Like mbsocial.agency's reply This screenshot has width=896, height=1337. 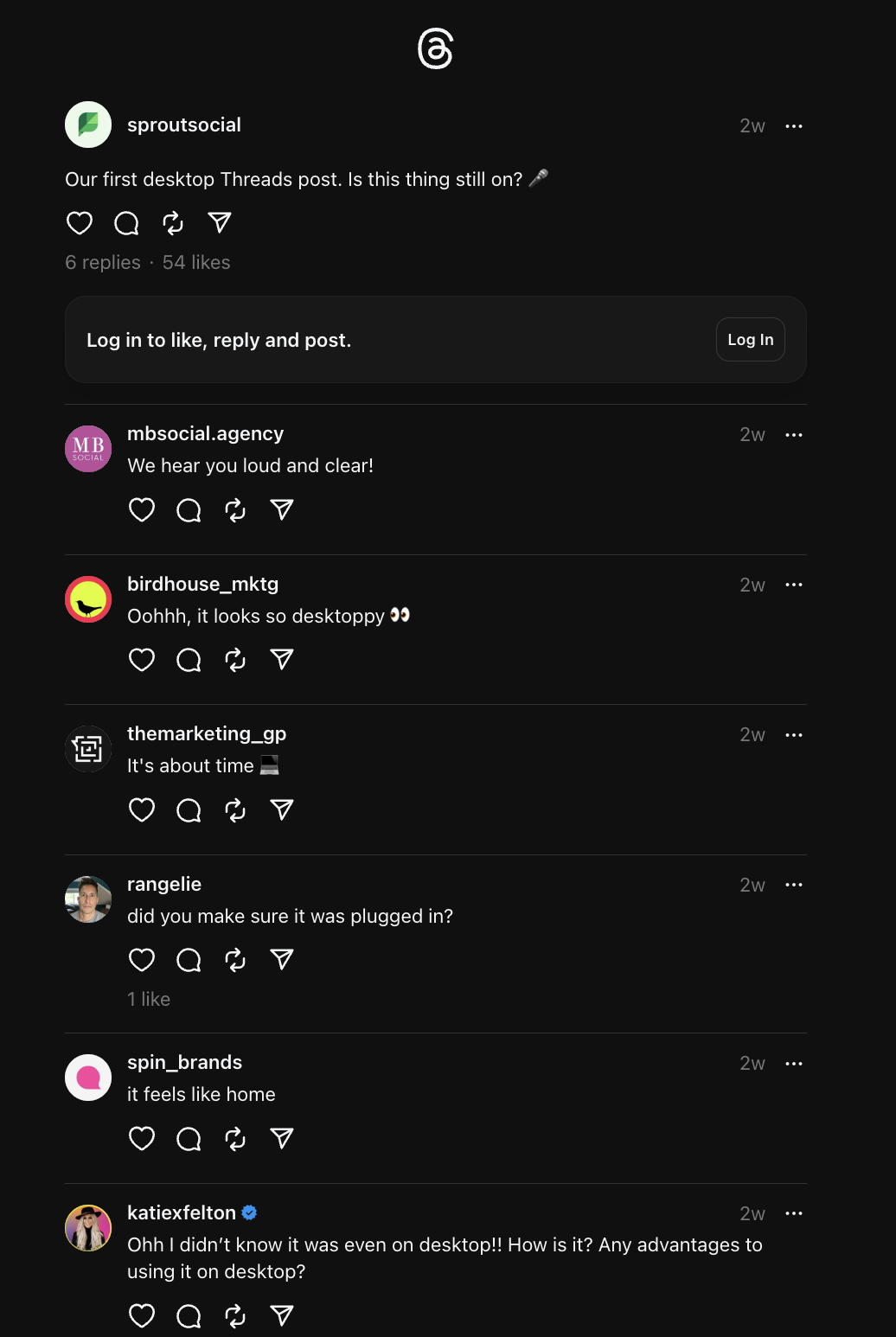coord(142,510)
